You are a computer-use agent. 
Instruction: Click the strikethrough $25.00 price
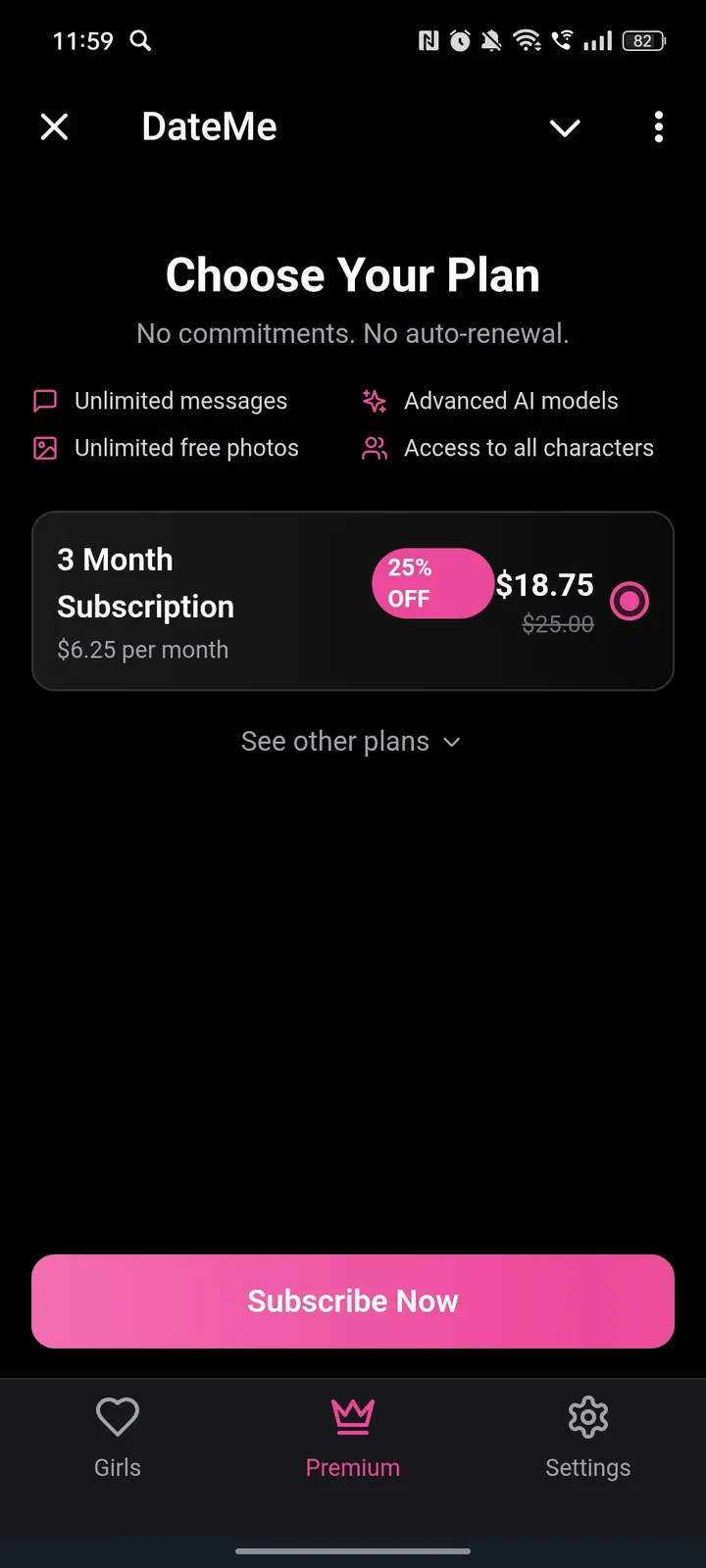pyautogui.click(x=558, y=624)
